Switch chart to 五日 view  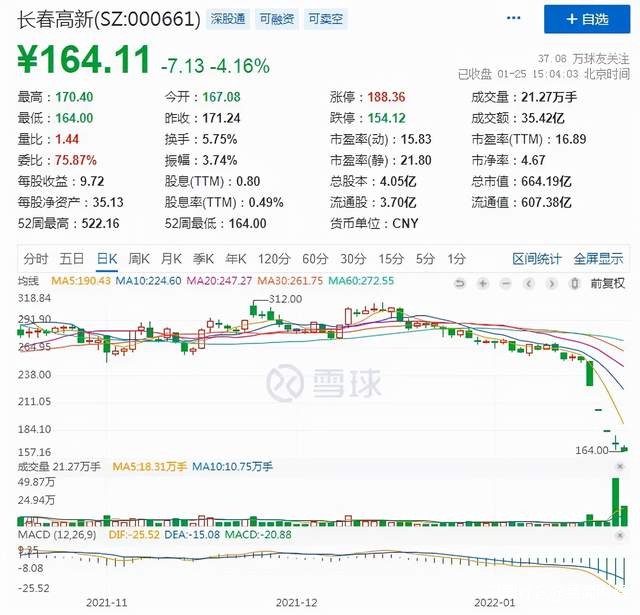click(x=71, y=259)
